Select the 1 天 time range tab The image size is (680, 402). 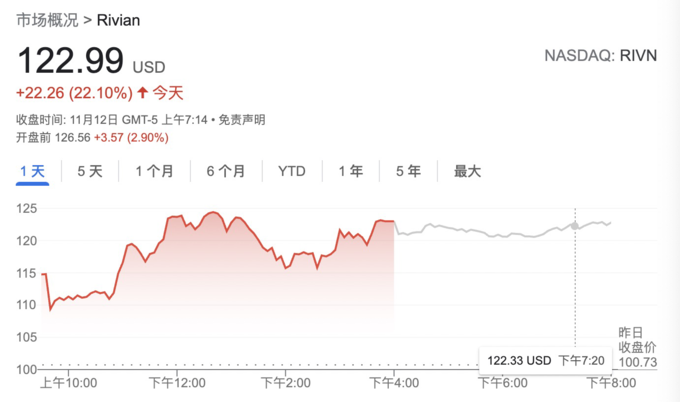(x=33, y=171)
